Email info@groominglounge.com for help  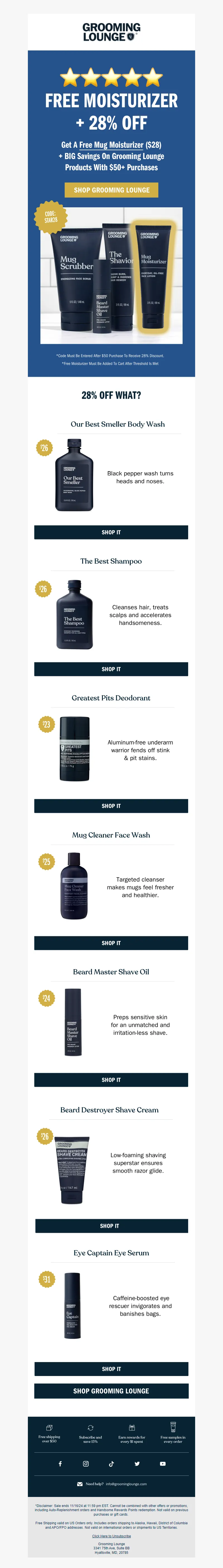126,1484
